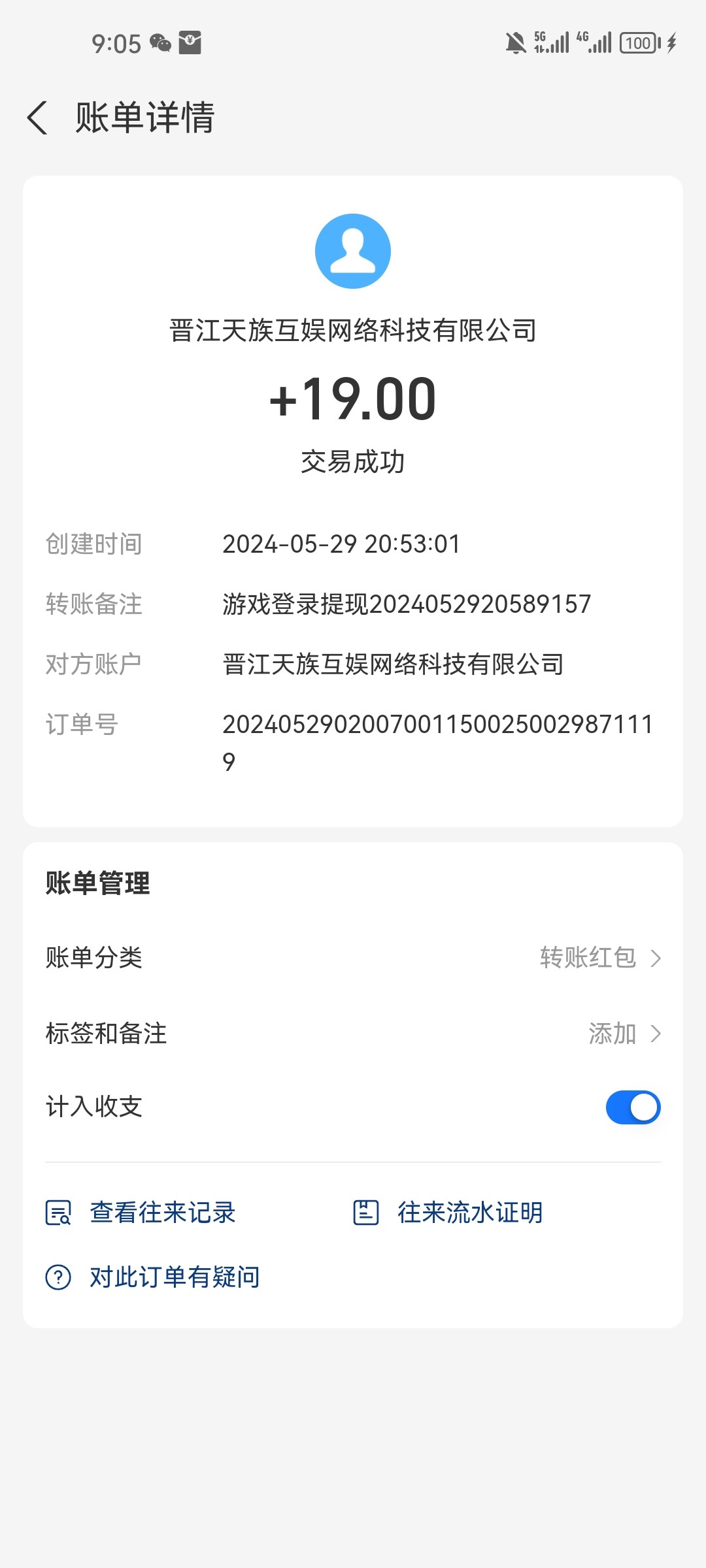Disable the 计入收支 switch
This screenshot has width=706, height=1568.
(632, 1107)
